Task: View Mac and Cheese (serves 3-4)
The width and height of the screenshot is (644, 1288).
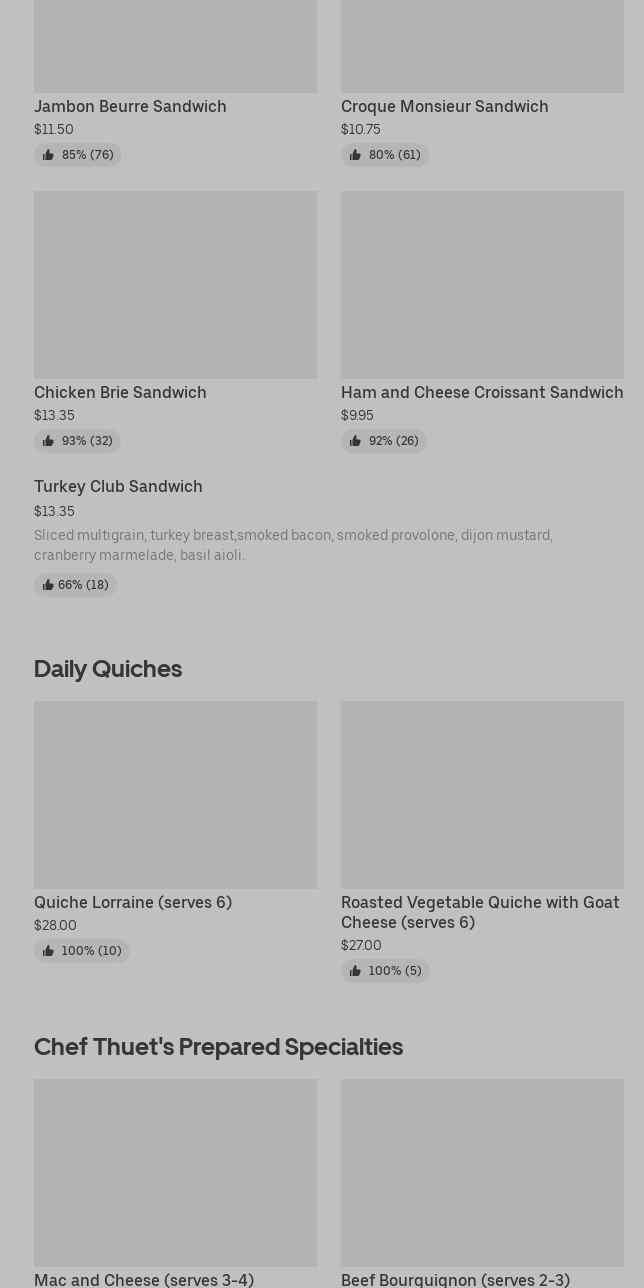Action: [175, 1183]
